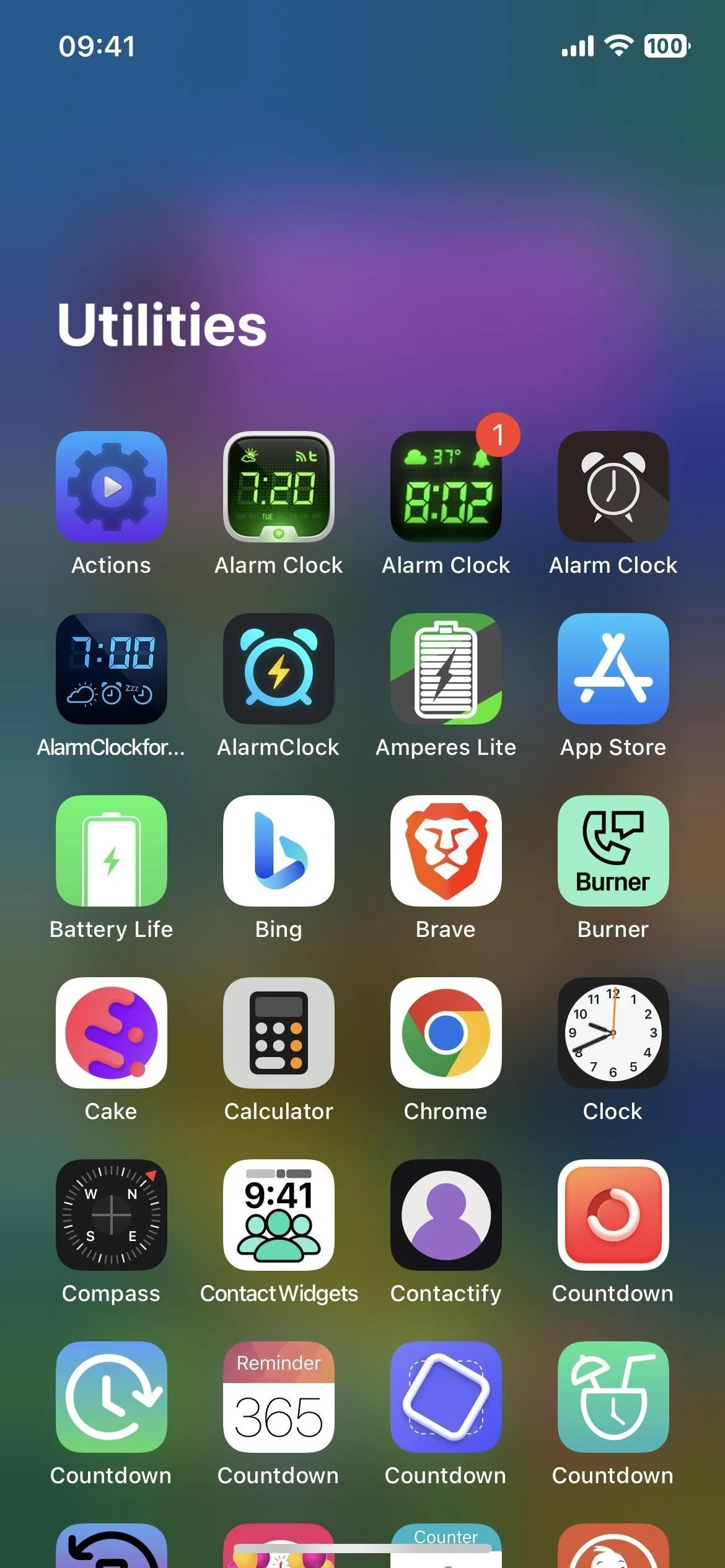
Task: Open Compass
Action: tap(112, 1215)
